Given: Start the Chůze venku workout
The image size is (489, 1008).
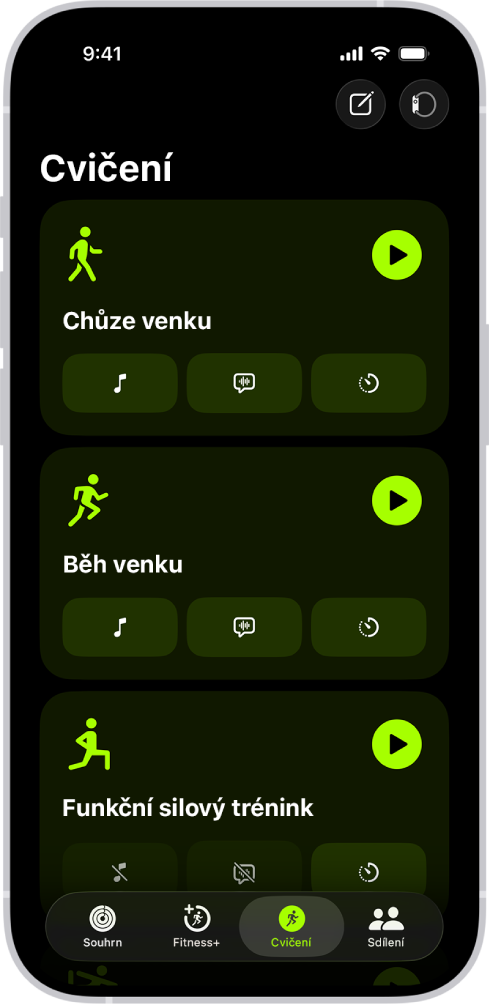Looking at the screenshot, I should point(397,255).
